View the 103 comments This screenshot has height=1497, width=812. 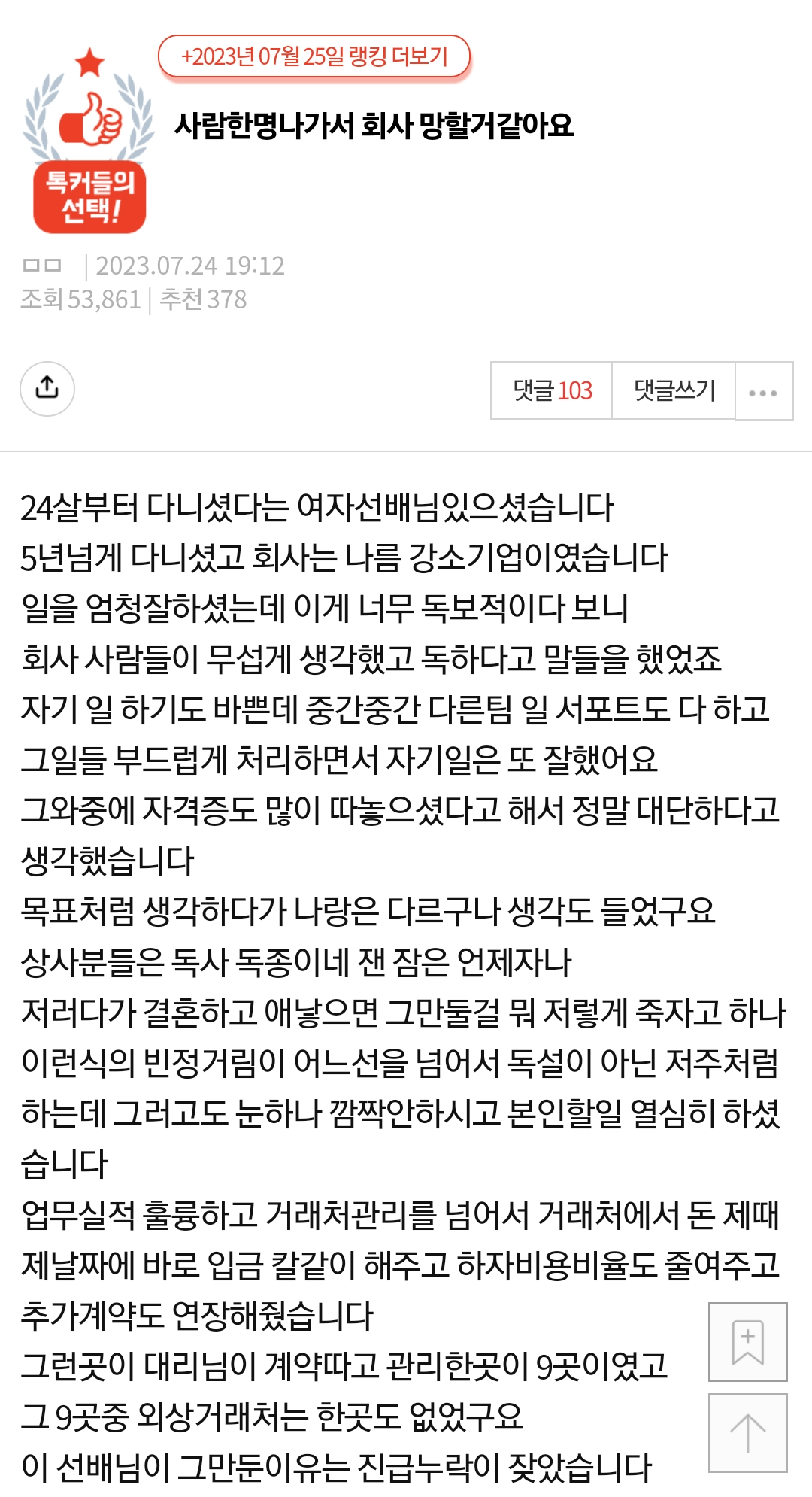[552, 390]
